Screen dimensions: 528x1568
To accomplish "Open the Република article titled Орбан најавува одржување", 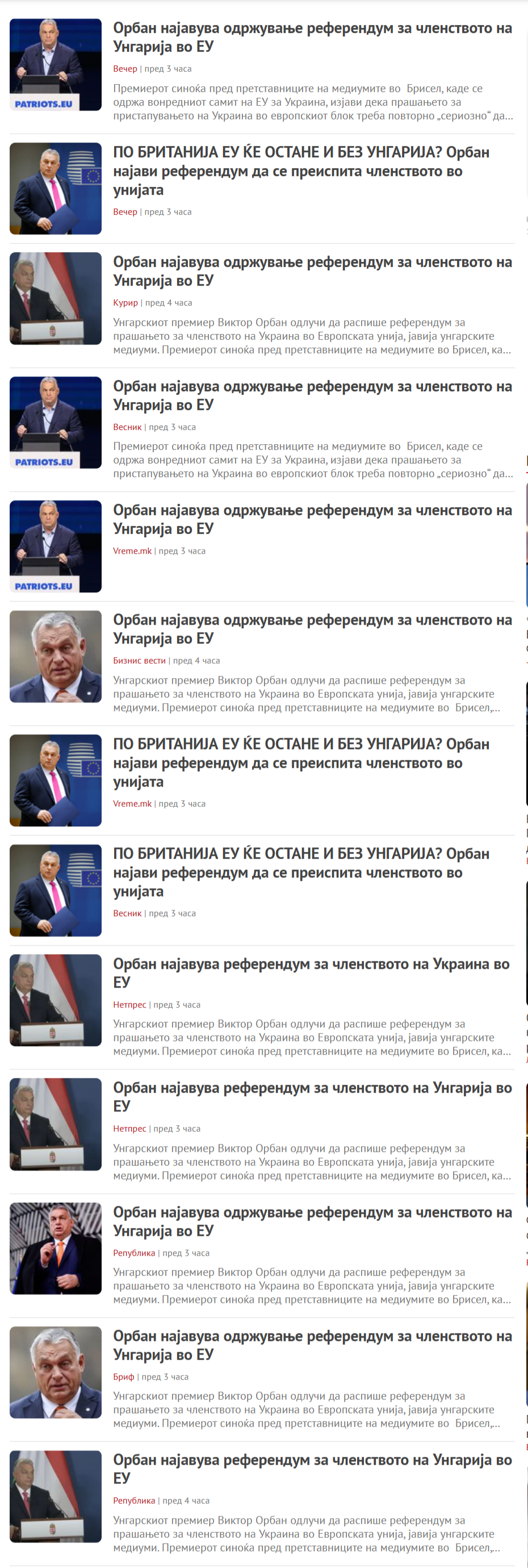I will click(x=312, y=1221).
